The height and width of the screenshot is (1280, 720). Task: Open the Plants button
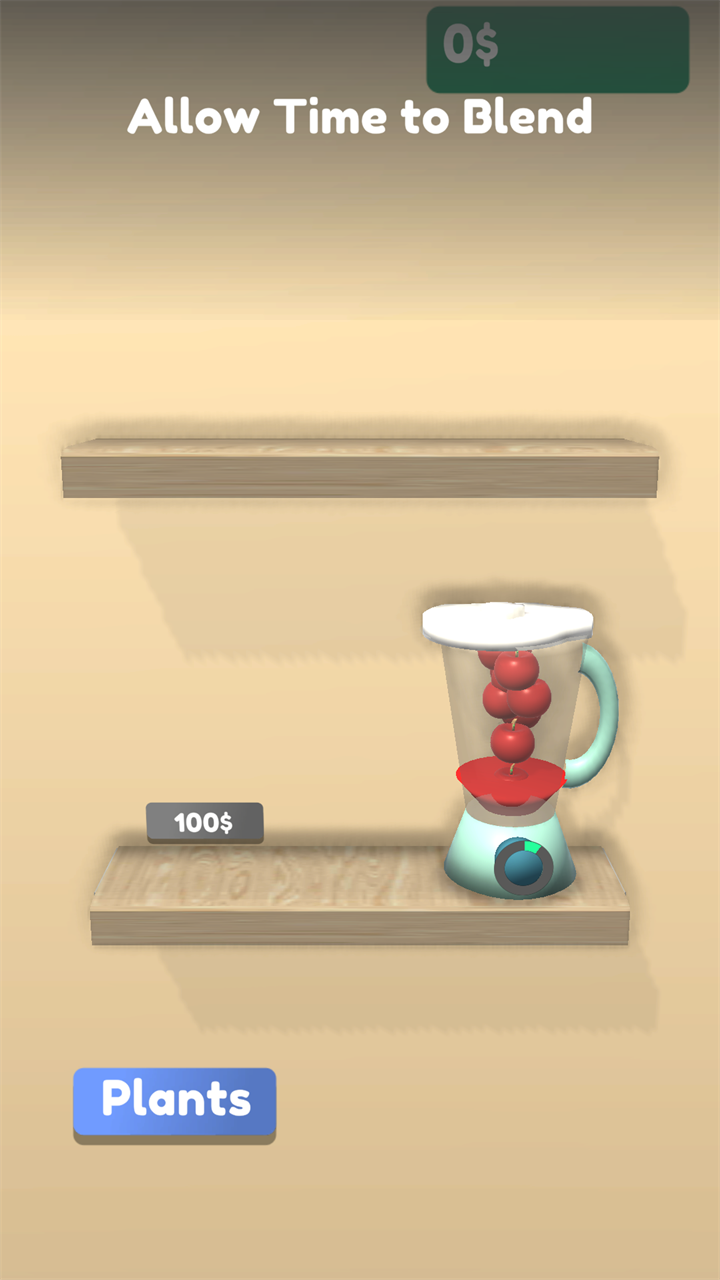point(174,1101)
